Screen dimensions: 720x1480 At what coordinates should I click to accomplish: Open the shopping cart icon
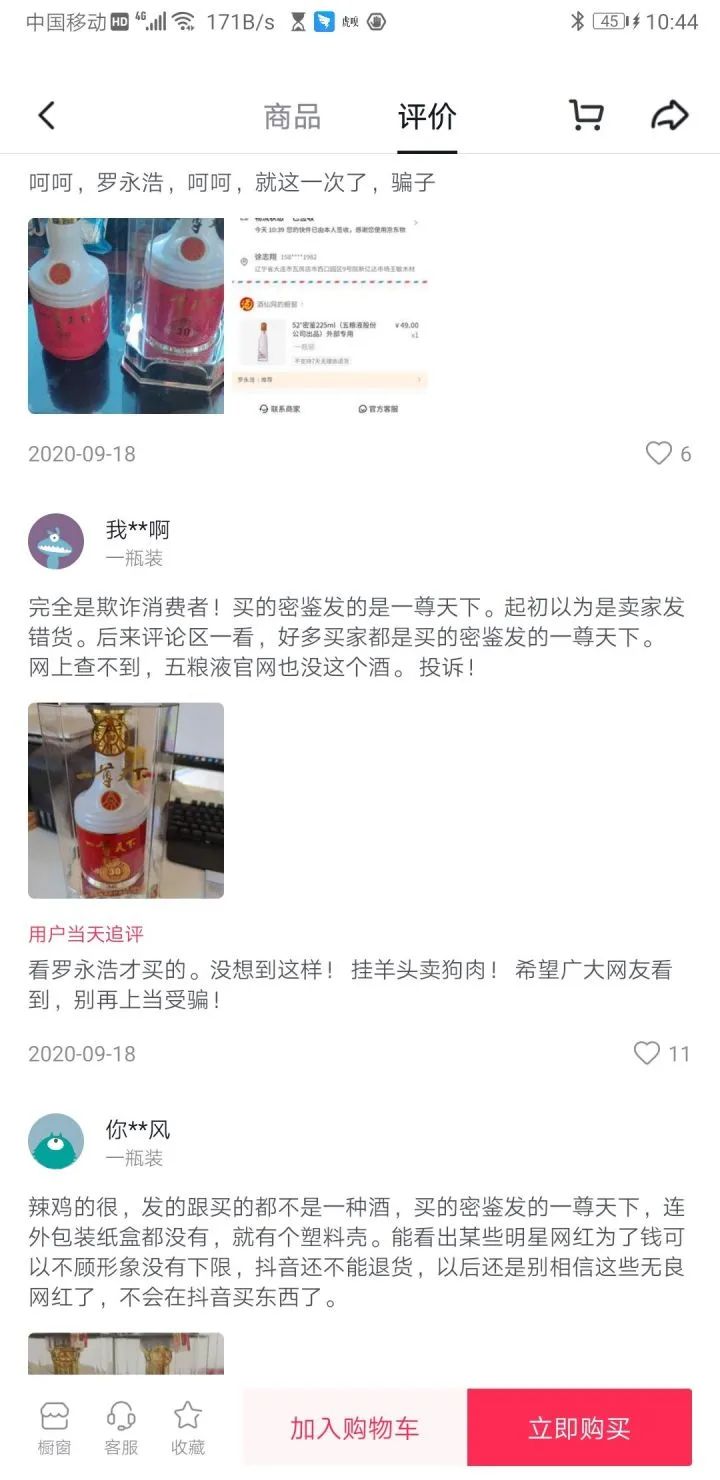coord(584,115)
